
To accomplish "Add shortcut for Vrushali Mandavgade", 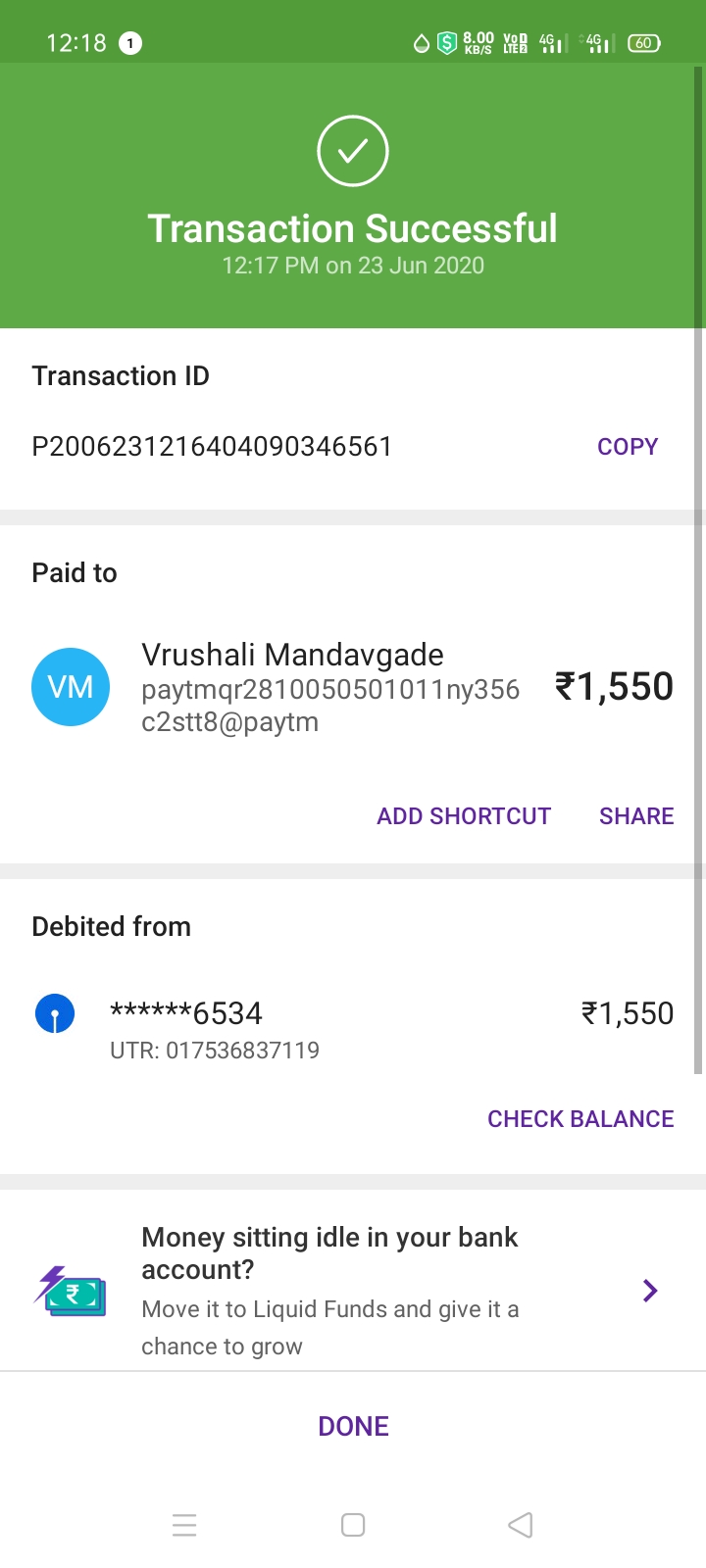I will coord(464,816).
